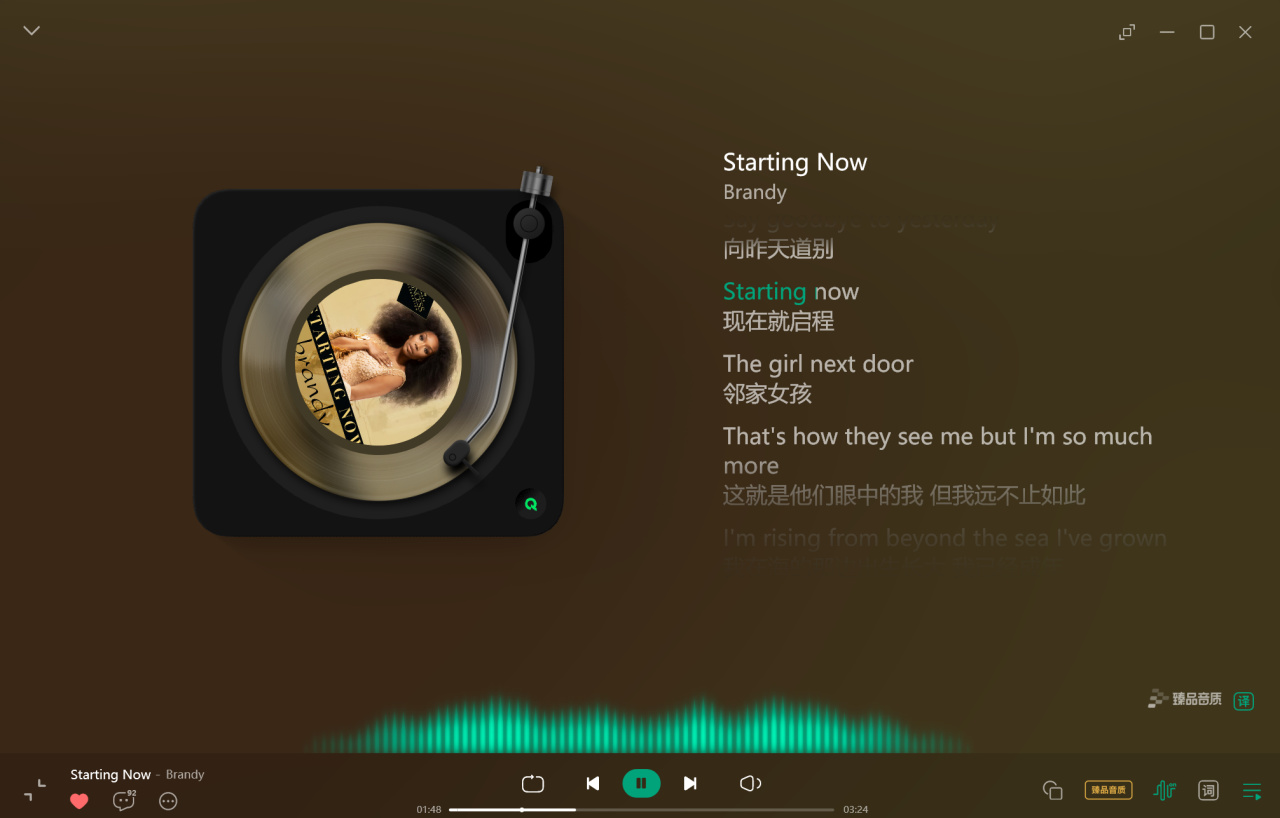This screenshot has width=1280, height=818.
Task: Toggle lyric translation with the 译 button
Action: 1243,700
